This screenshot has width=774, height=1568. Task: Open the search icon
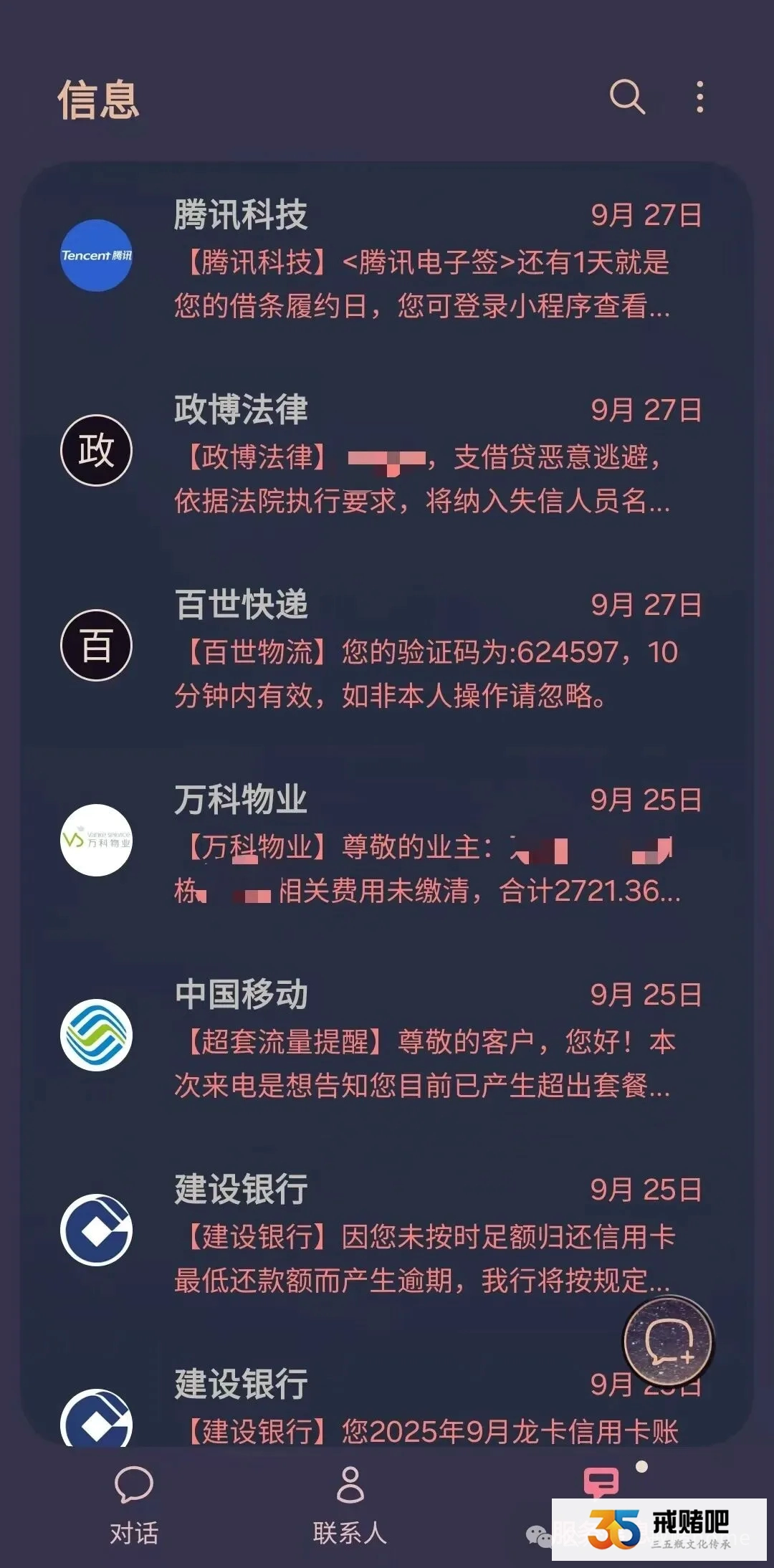click(627, 97)
